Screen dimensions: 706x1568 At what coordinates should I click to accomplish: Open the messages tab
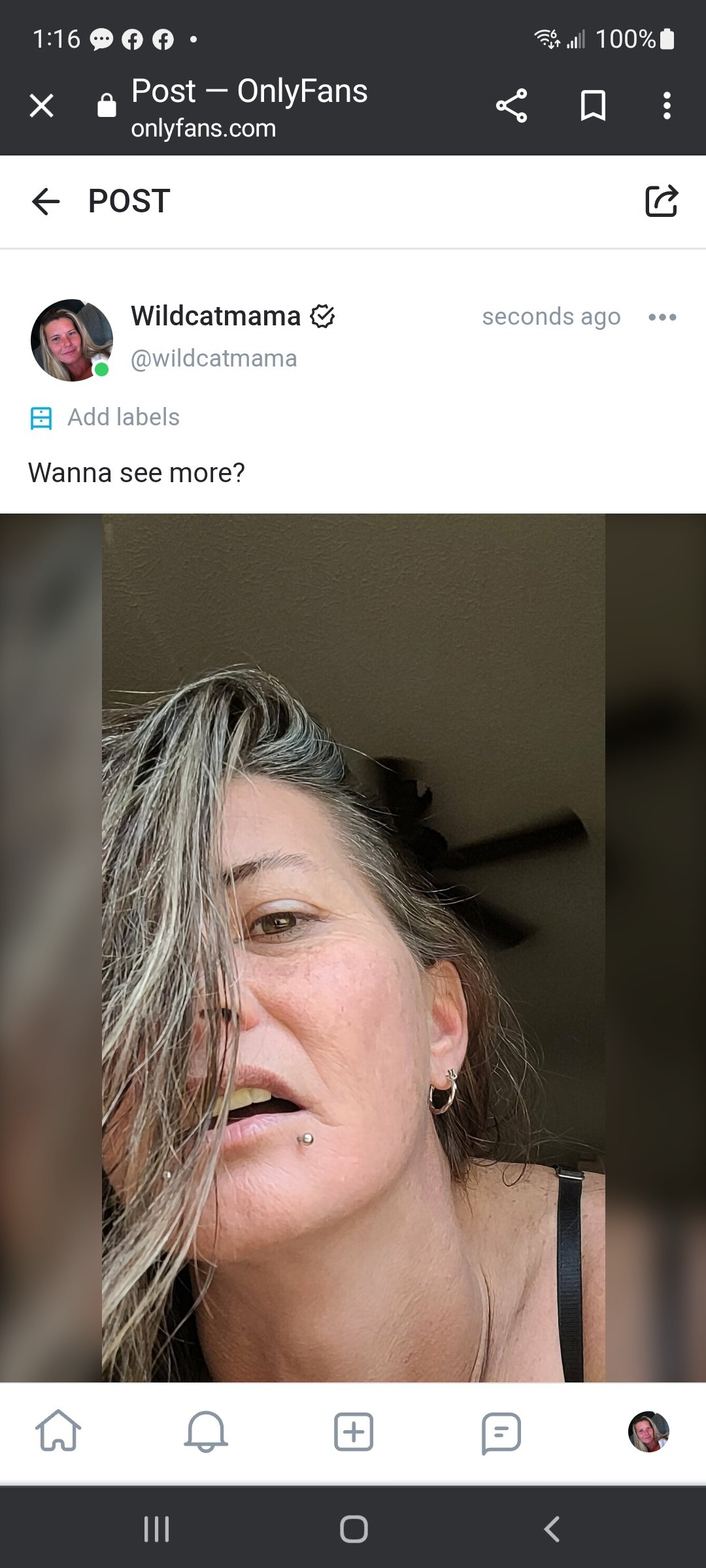[501, 1431]
